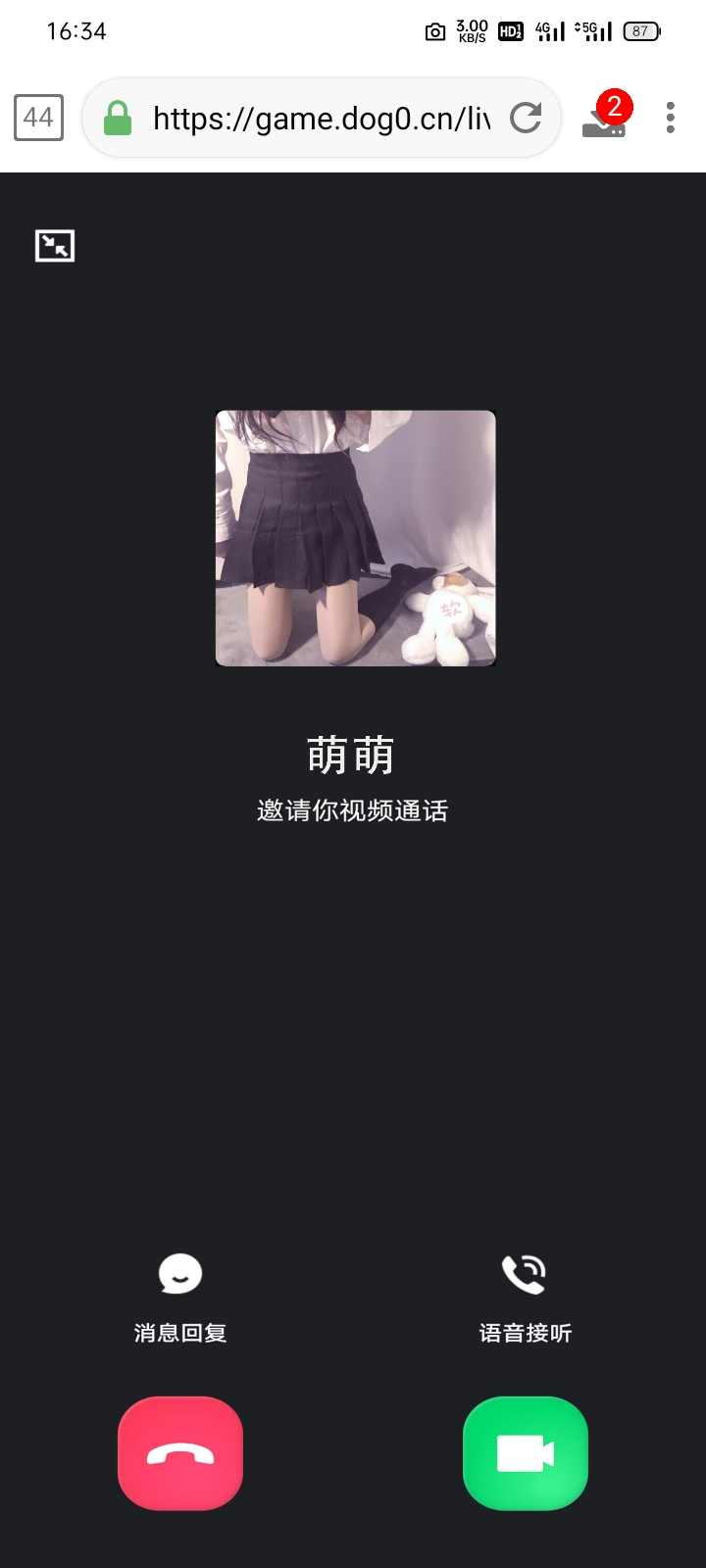The height and width of the screenshot is (1568, 706).
Task: Tap the caller avatar photo of 萌萌
Action: tap(355, 537)
